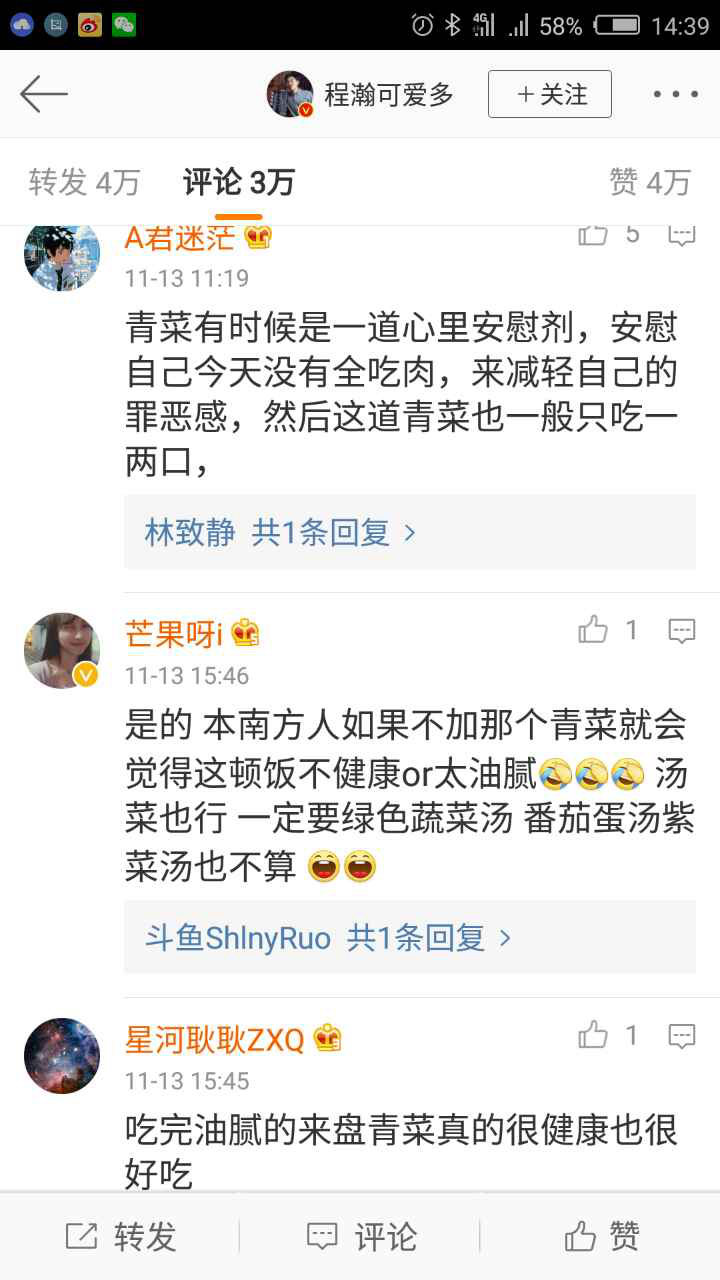Expand 林致静's 共1条回复 thread

(280, 533)
